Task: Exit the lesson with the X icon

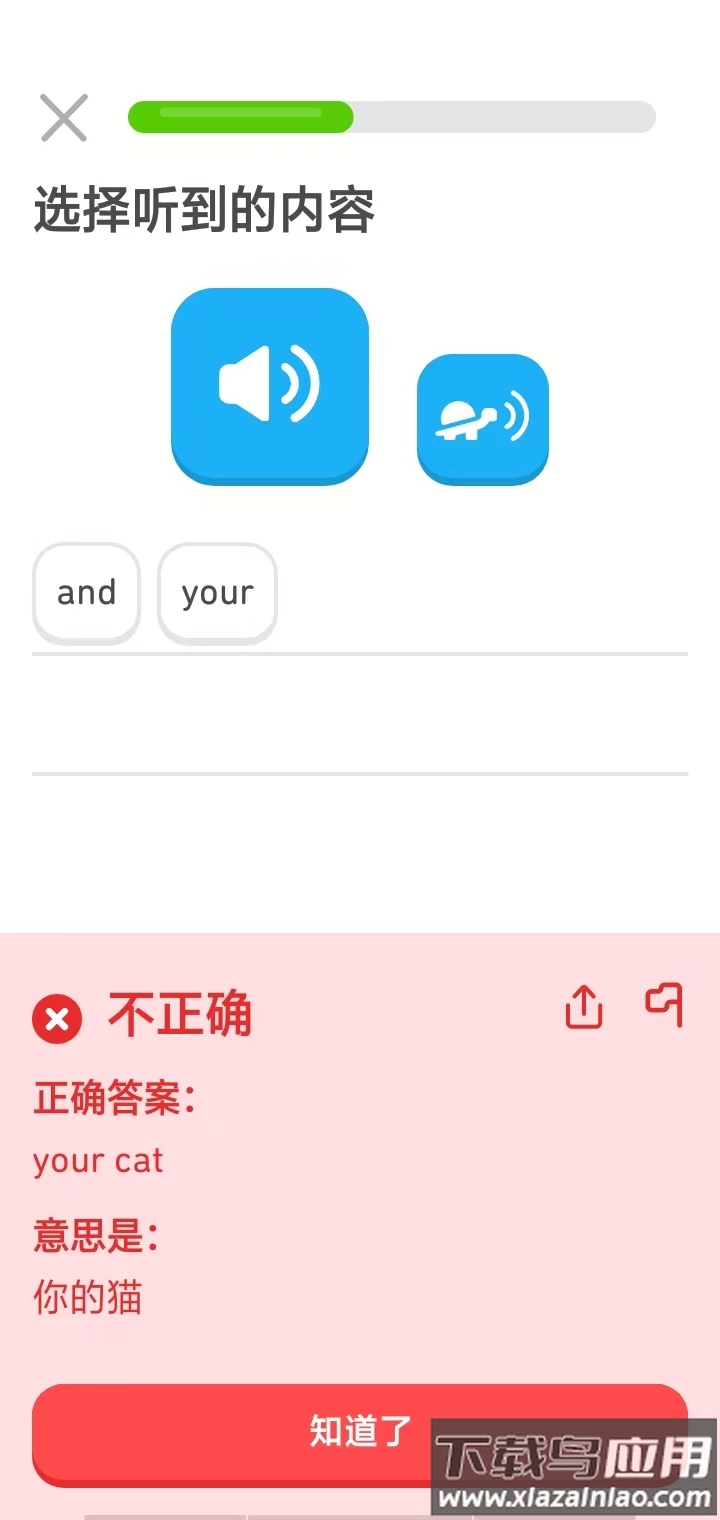Action: (64, 117)
